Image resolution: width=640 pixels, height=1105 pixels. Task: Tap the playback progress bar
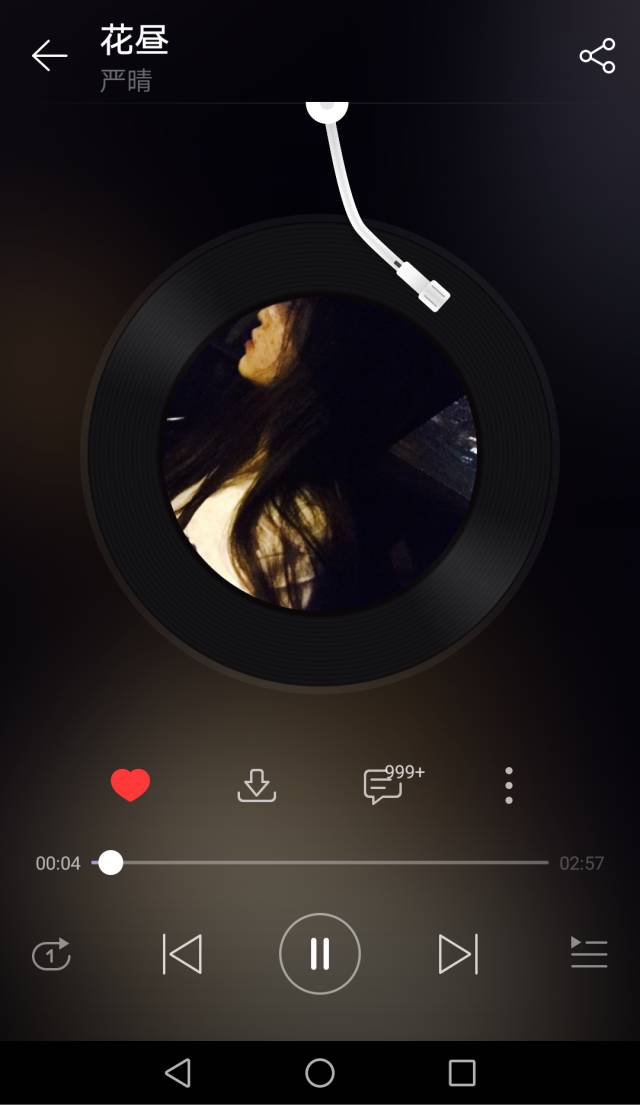click(x=330, y=862)
